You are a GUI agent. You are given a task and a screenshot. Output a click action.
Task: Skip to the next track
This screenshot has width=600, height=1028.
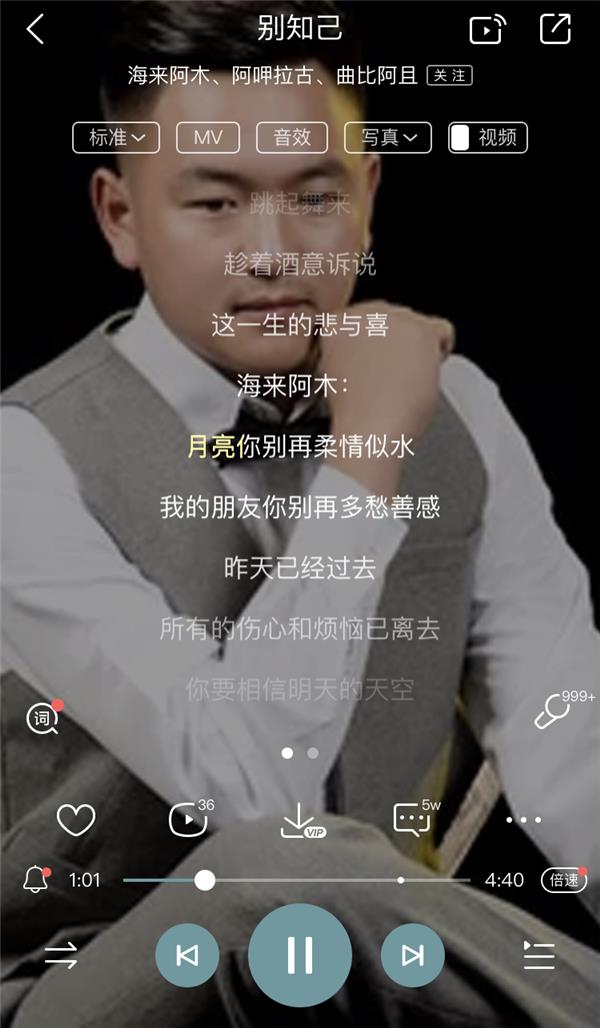pyautogui.click(x=412, y=956)
